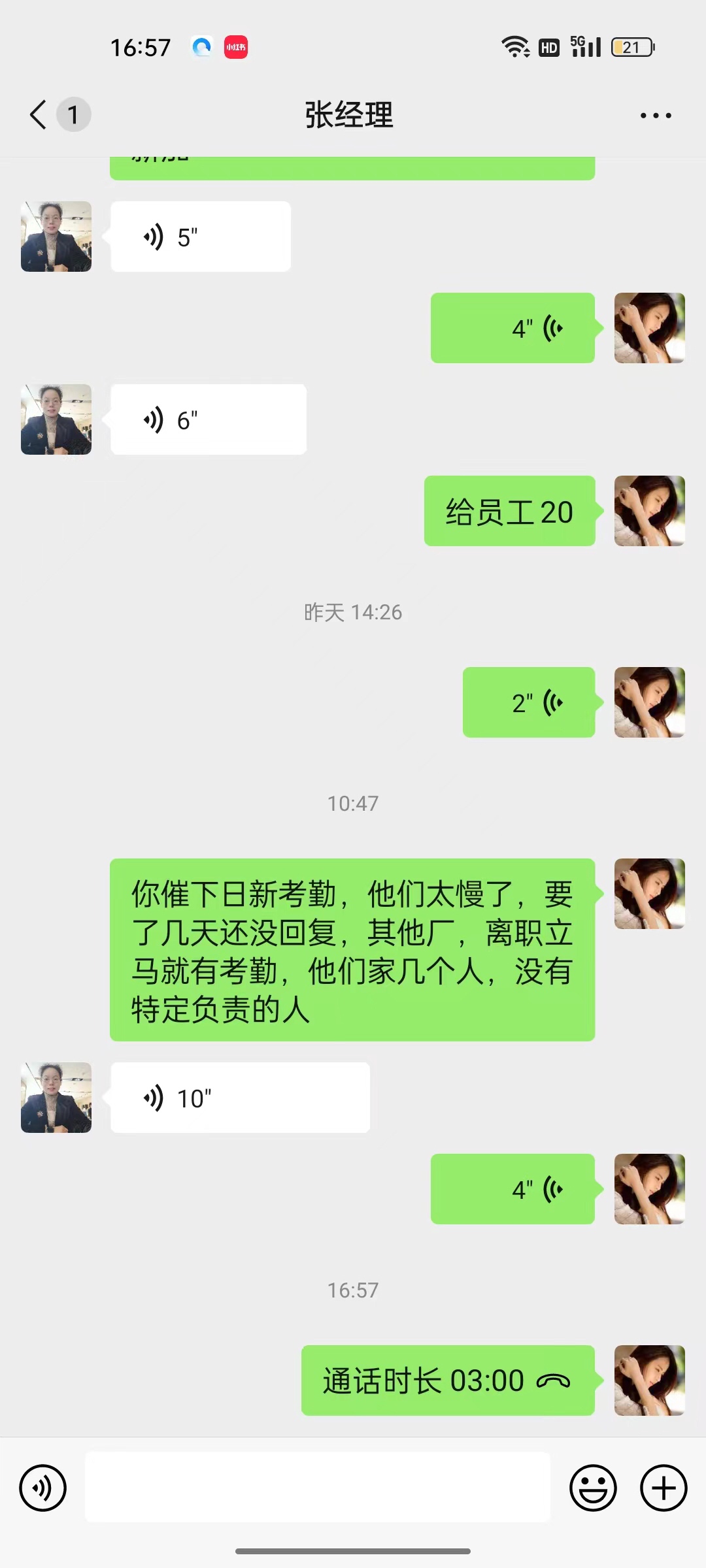Play the sent 2-second voice message
The height and width of the screenshot is (1568, 706).
[528, 702]
